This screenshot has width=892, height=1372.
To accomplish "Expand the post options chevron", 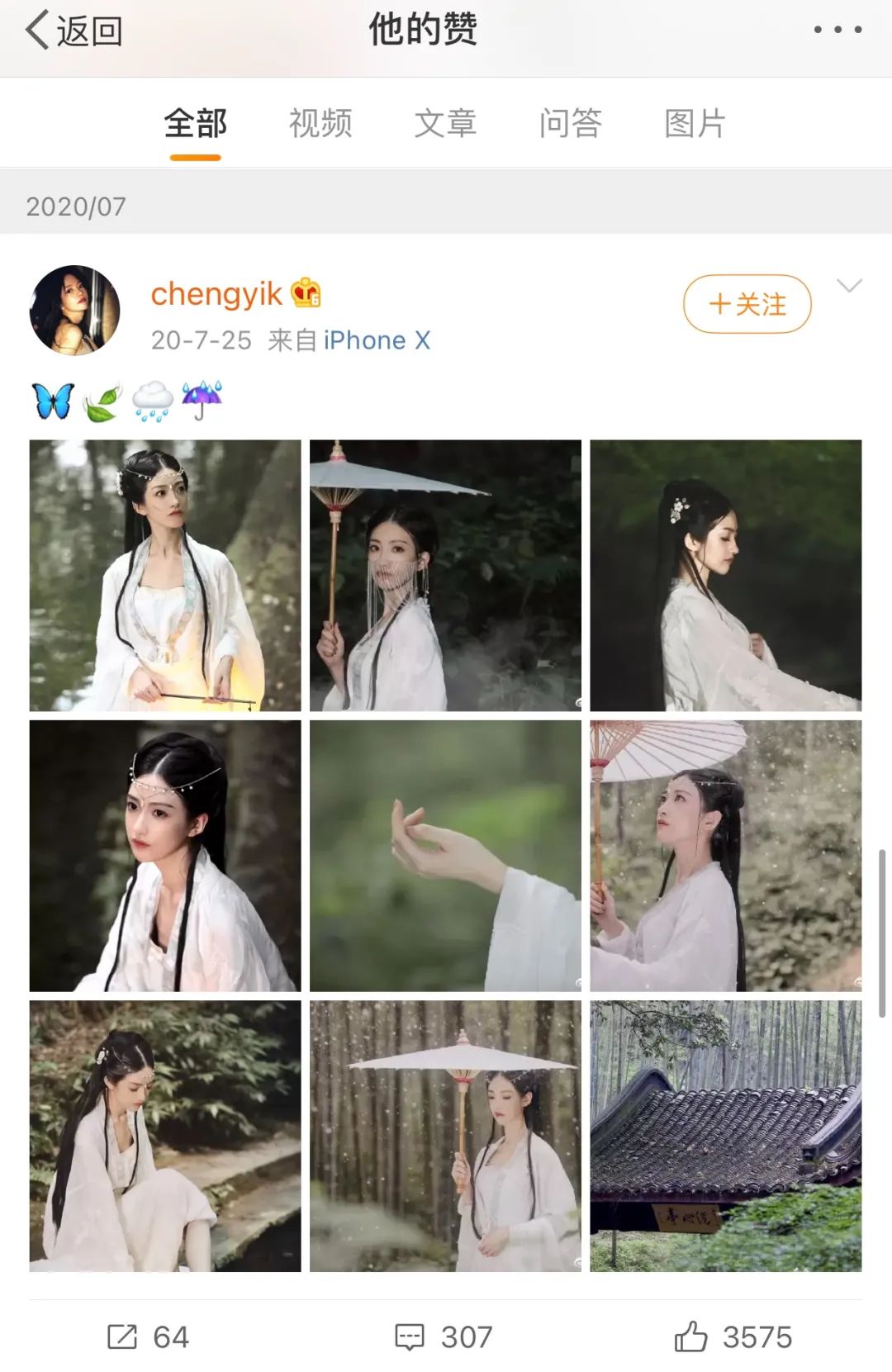I will [849, 286].
